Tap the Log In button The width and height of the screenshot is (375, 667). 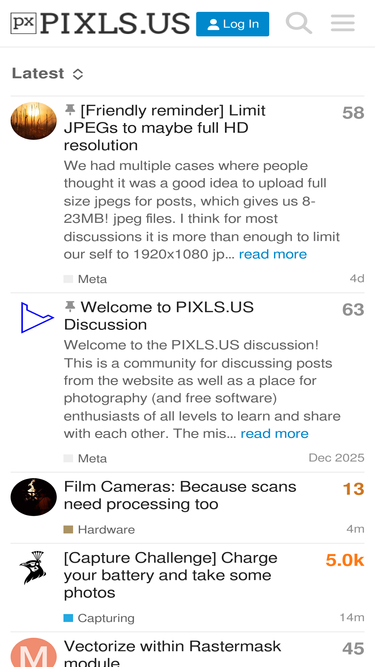click(x=232, y=24)
